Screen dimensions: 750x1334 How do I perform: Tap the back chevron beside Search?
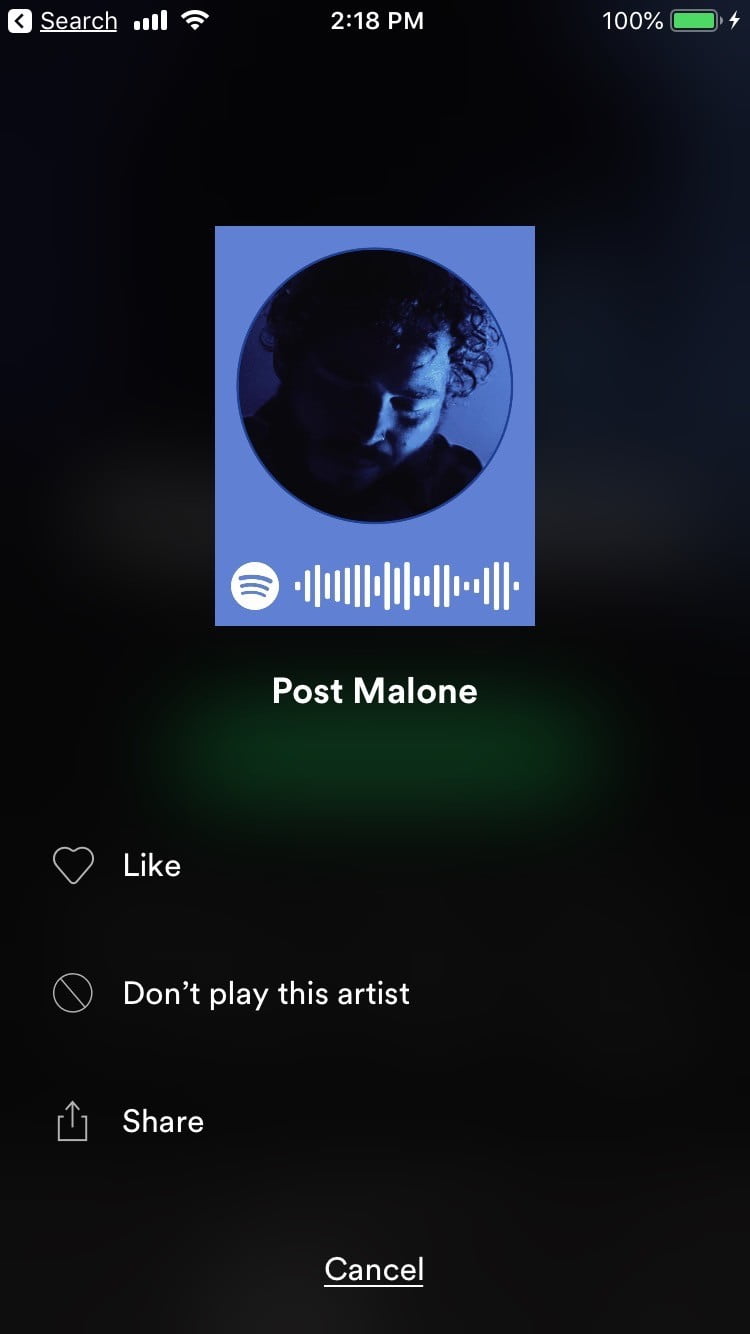[19, 20]
